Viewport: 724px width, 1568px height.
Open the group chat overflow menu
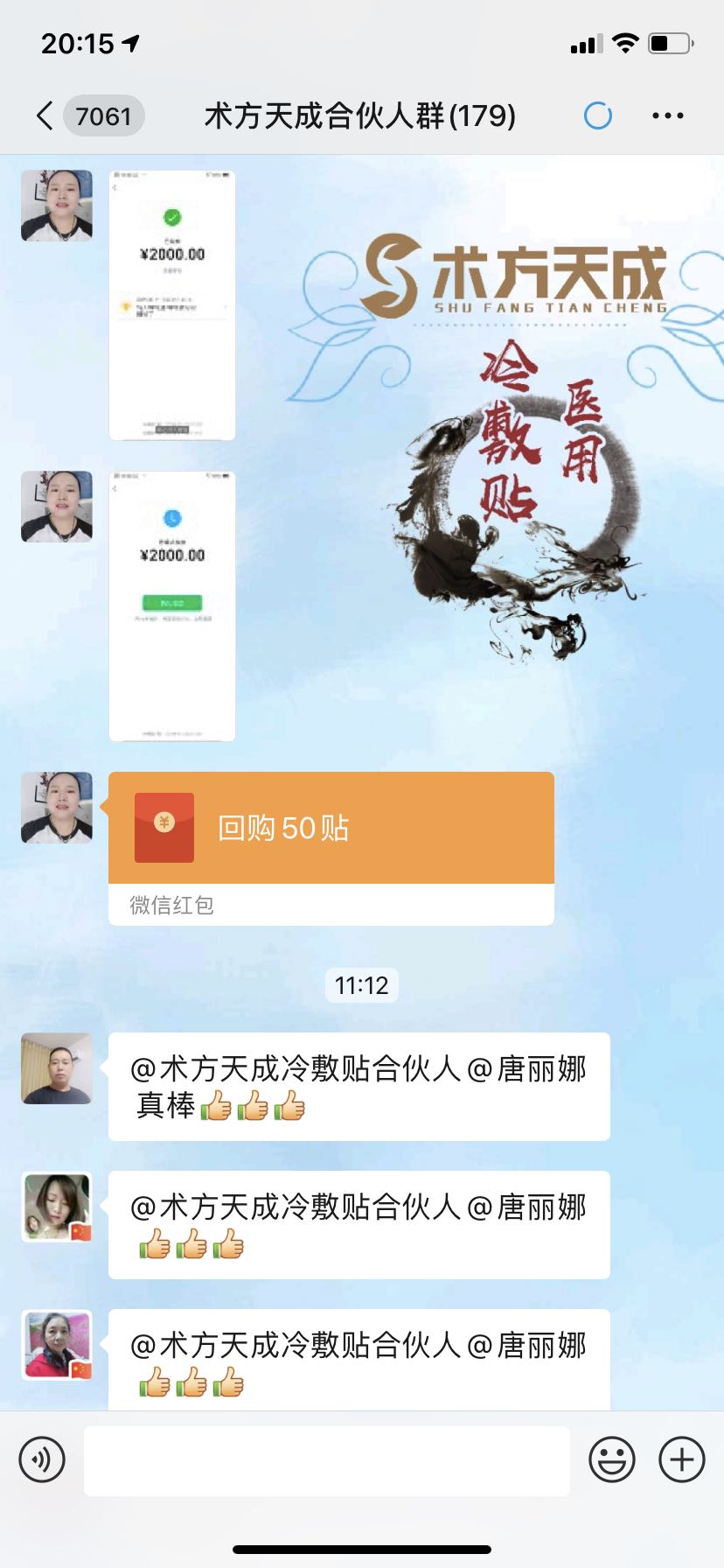coord(667,115)
